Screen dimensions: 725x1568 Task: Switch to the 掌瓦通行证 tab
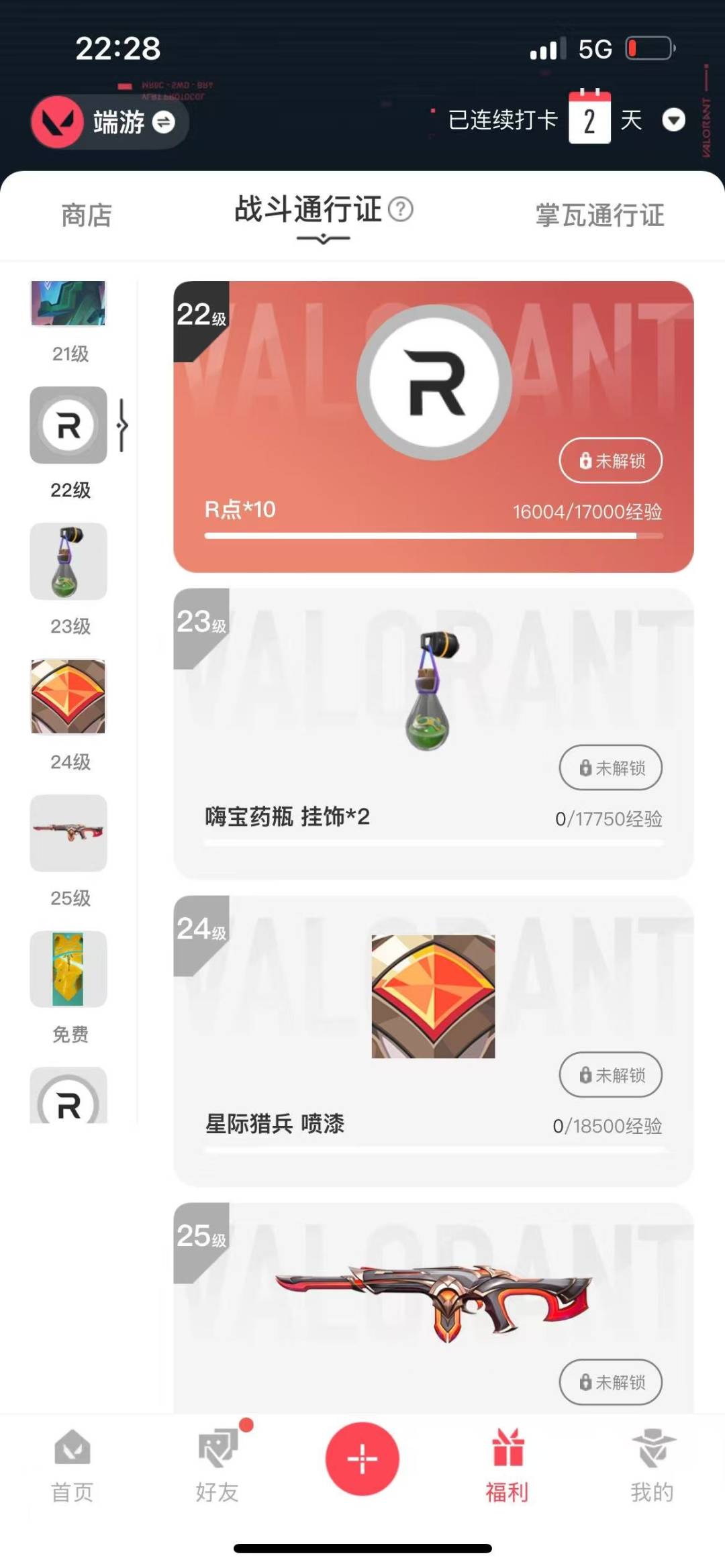[599, 215]
